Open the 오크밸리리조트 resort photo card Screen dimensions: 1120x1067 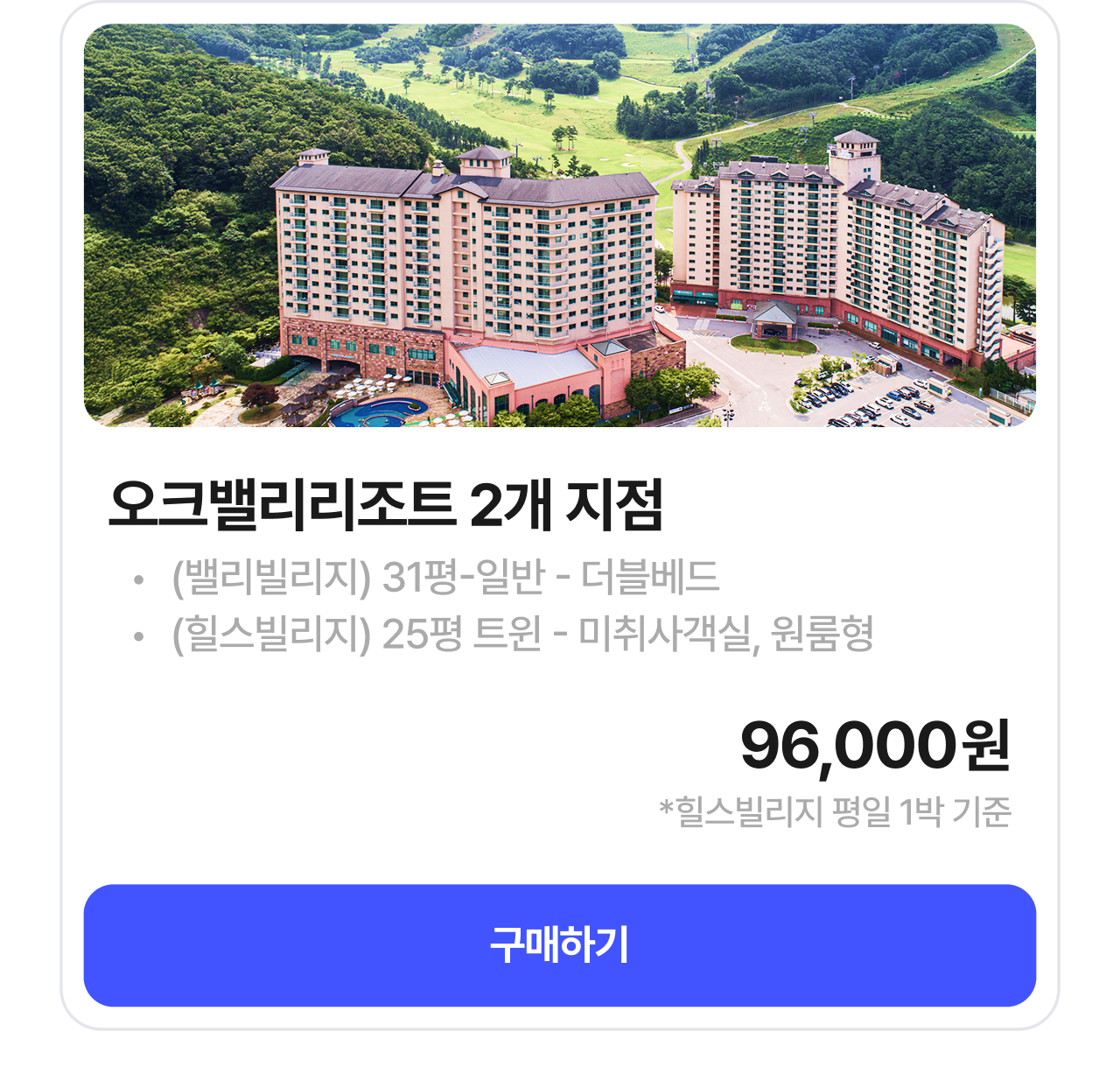pos(560,226)
